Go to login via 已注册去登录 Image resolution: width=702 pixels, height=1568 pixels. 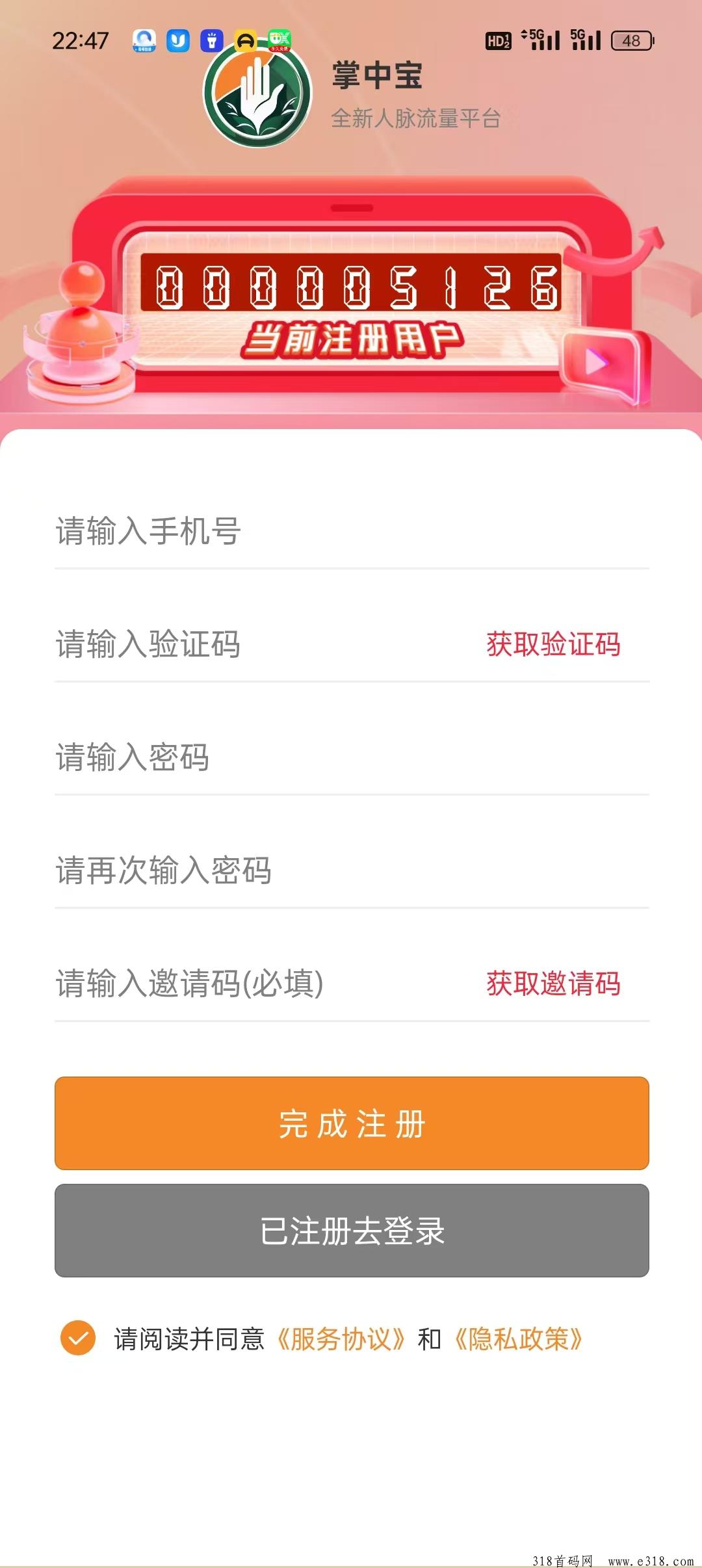352,1231
